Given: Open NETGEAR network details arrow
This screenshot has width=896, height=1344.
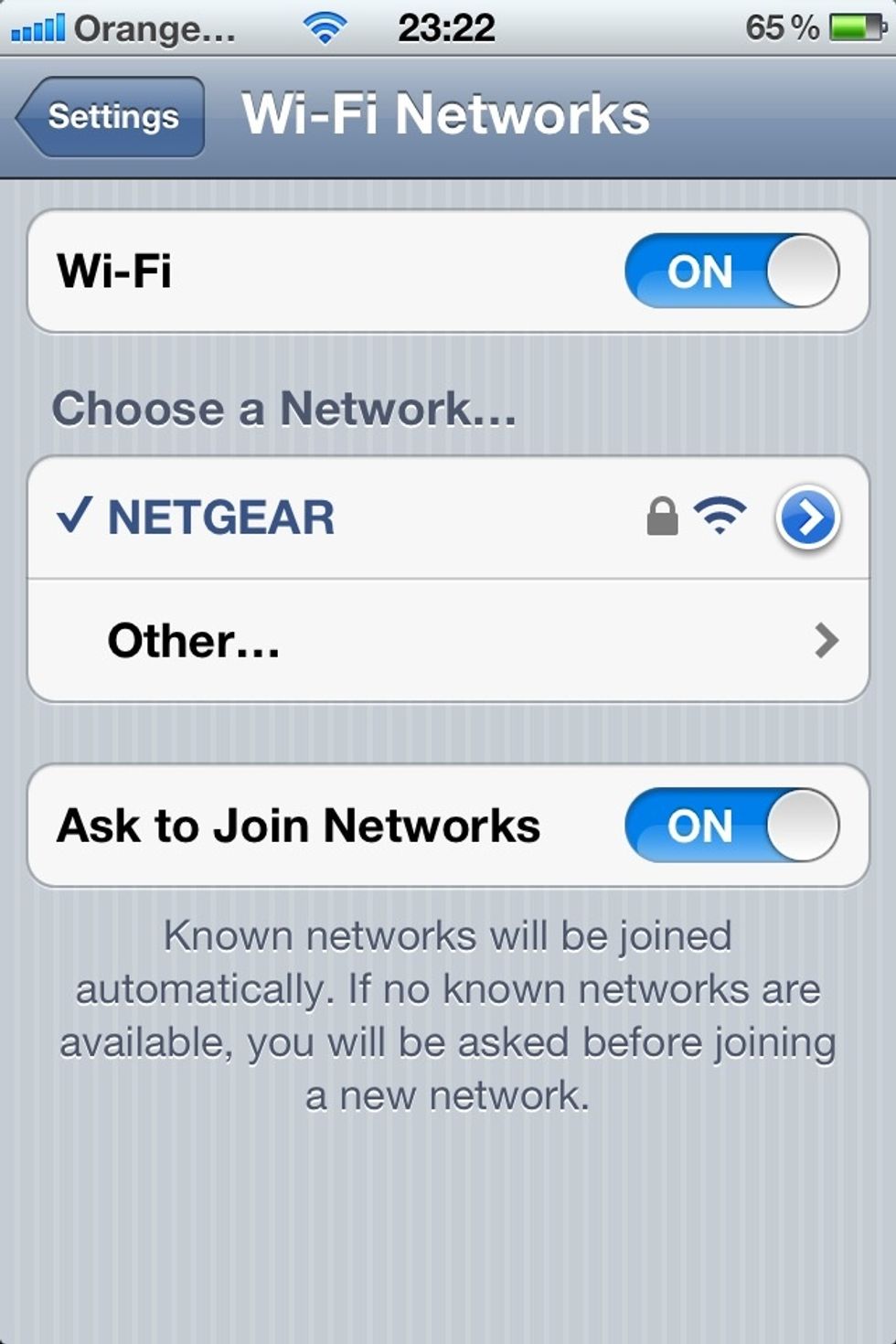Looking at the screenshot, I should (807, 517).
